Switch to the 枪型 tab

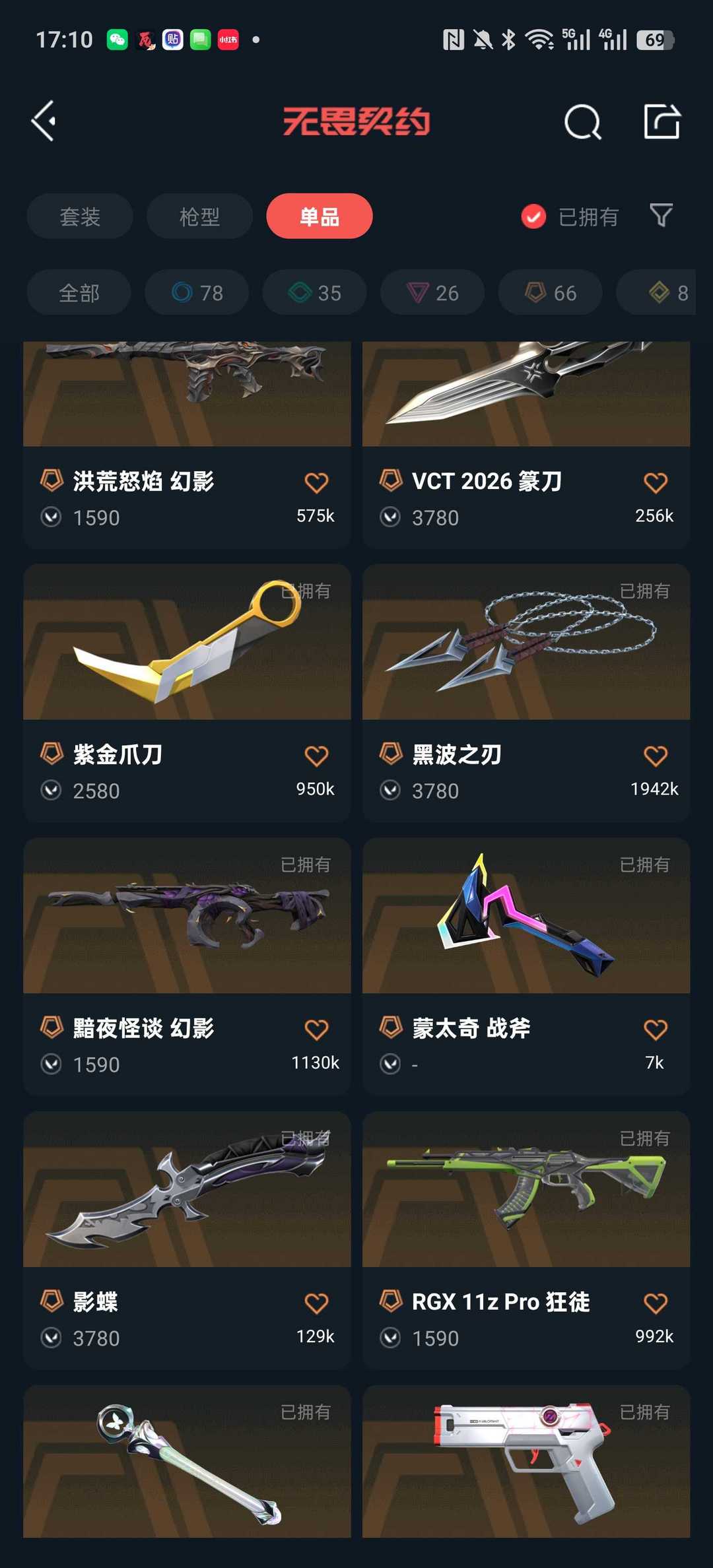(x=199, y=216)
